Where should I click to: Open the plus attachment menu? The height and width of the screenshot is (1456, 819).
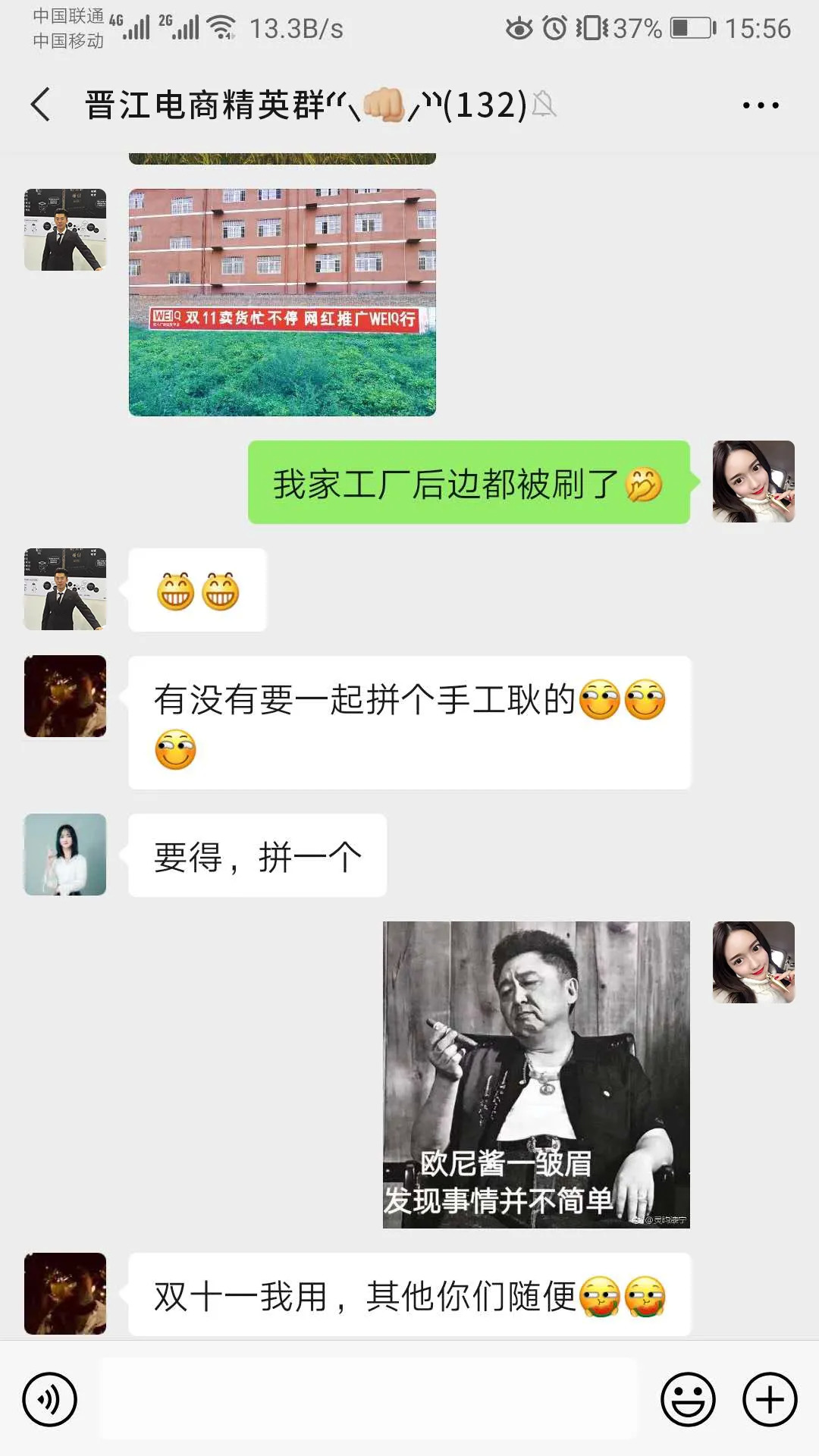click(770, 1399)
